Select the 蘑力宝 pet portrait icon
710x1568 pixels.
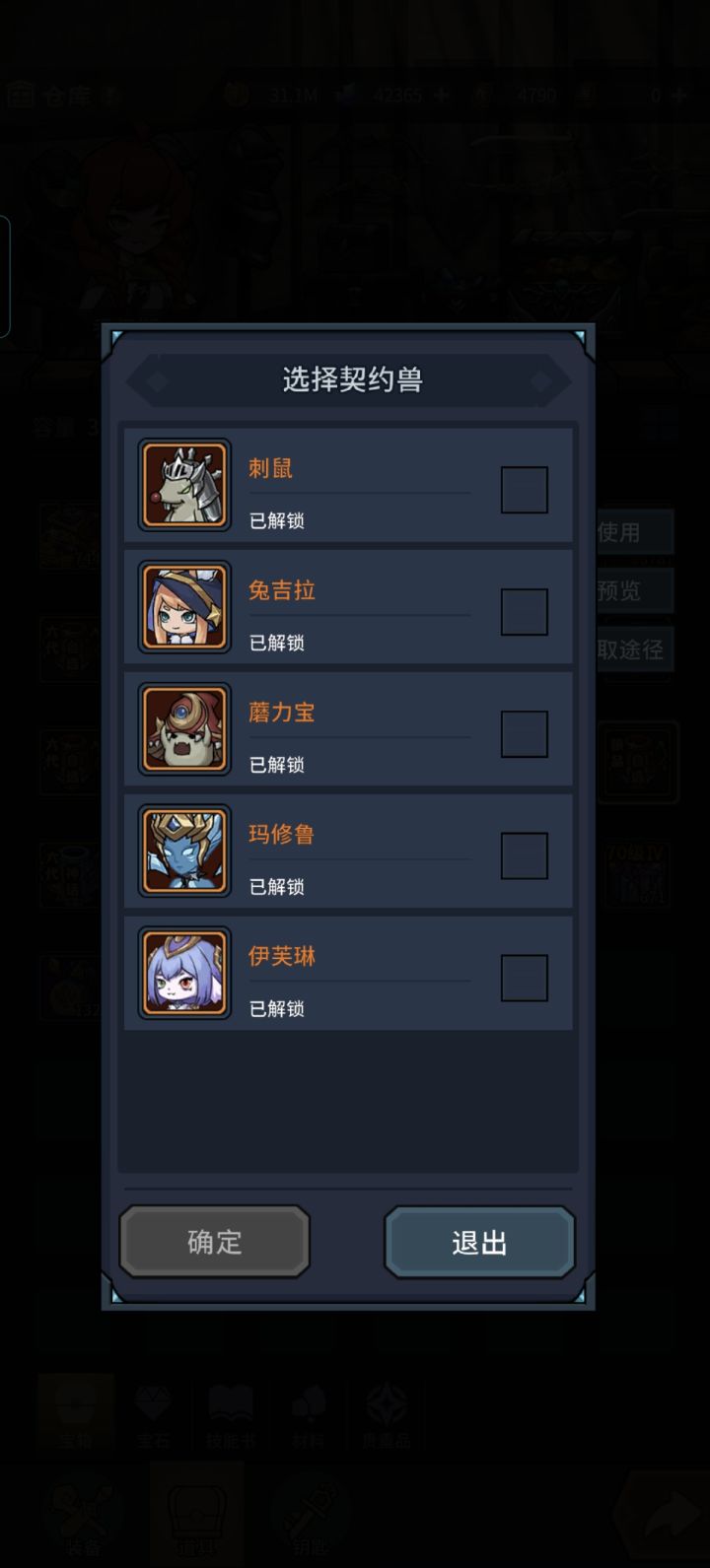coord(183,728)
